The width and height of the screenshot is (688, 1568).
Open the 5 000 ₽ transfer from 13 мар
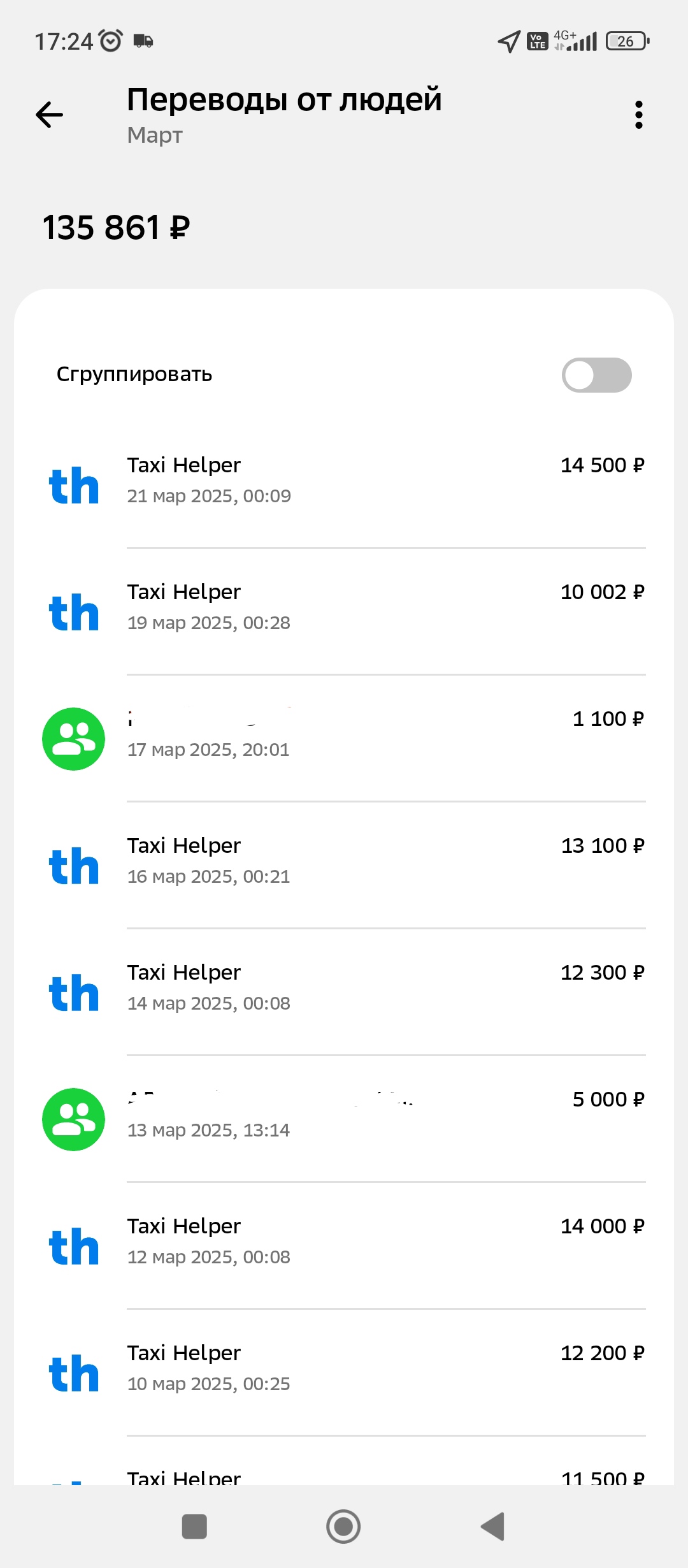pyautogui.click(x=344, y=1118)
